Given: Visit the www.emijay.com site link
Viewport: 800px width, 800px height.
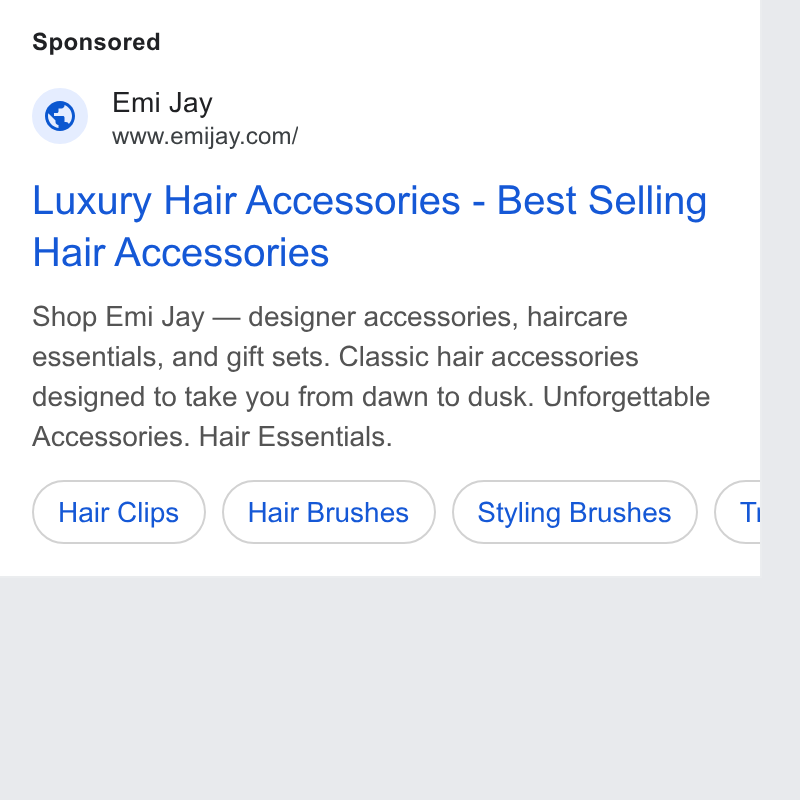Looking at the screenshot, I should [205, 136].
